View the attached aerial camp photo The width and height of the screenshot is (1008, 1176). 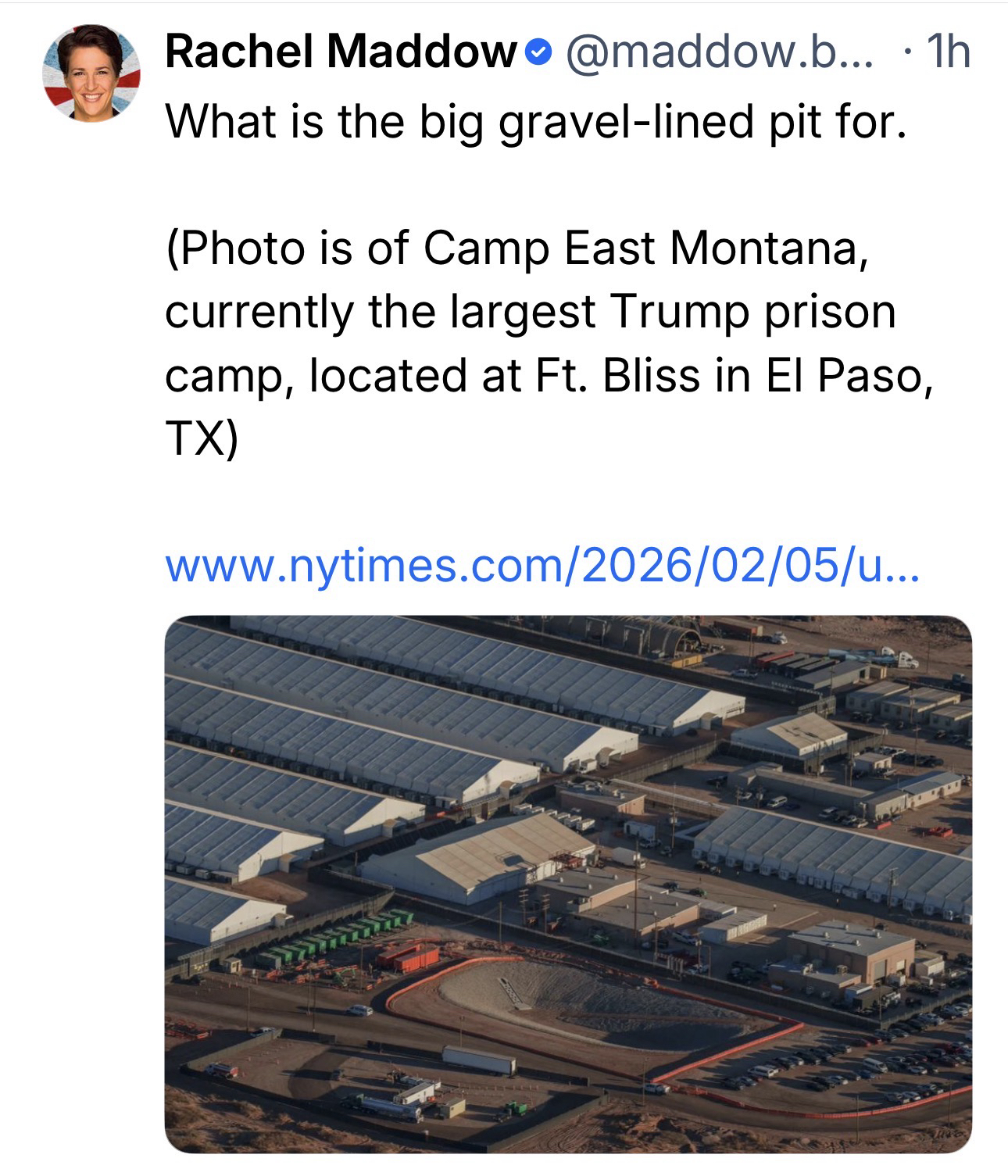(568, 883)
